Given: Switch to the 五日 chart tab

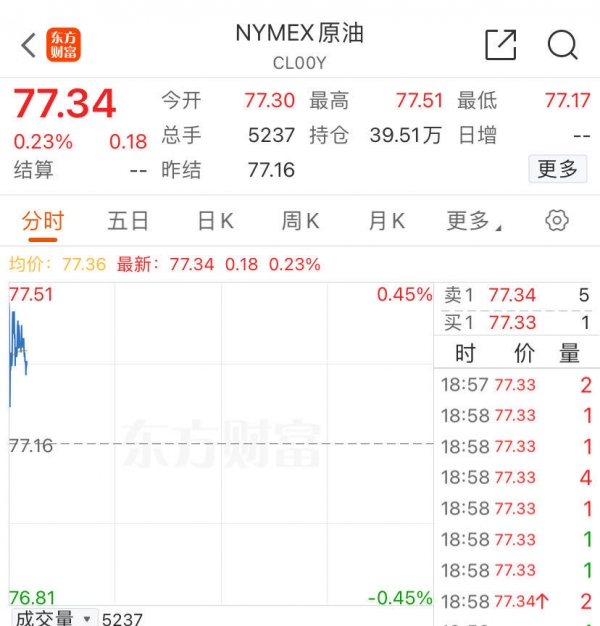Looking at the screenshot, I should 128,221.
